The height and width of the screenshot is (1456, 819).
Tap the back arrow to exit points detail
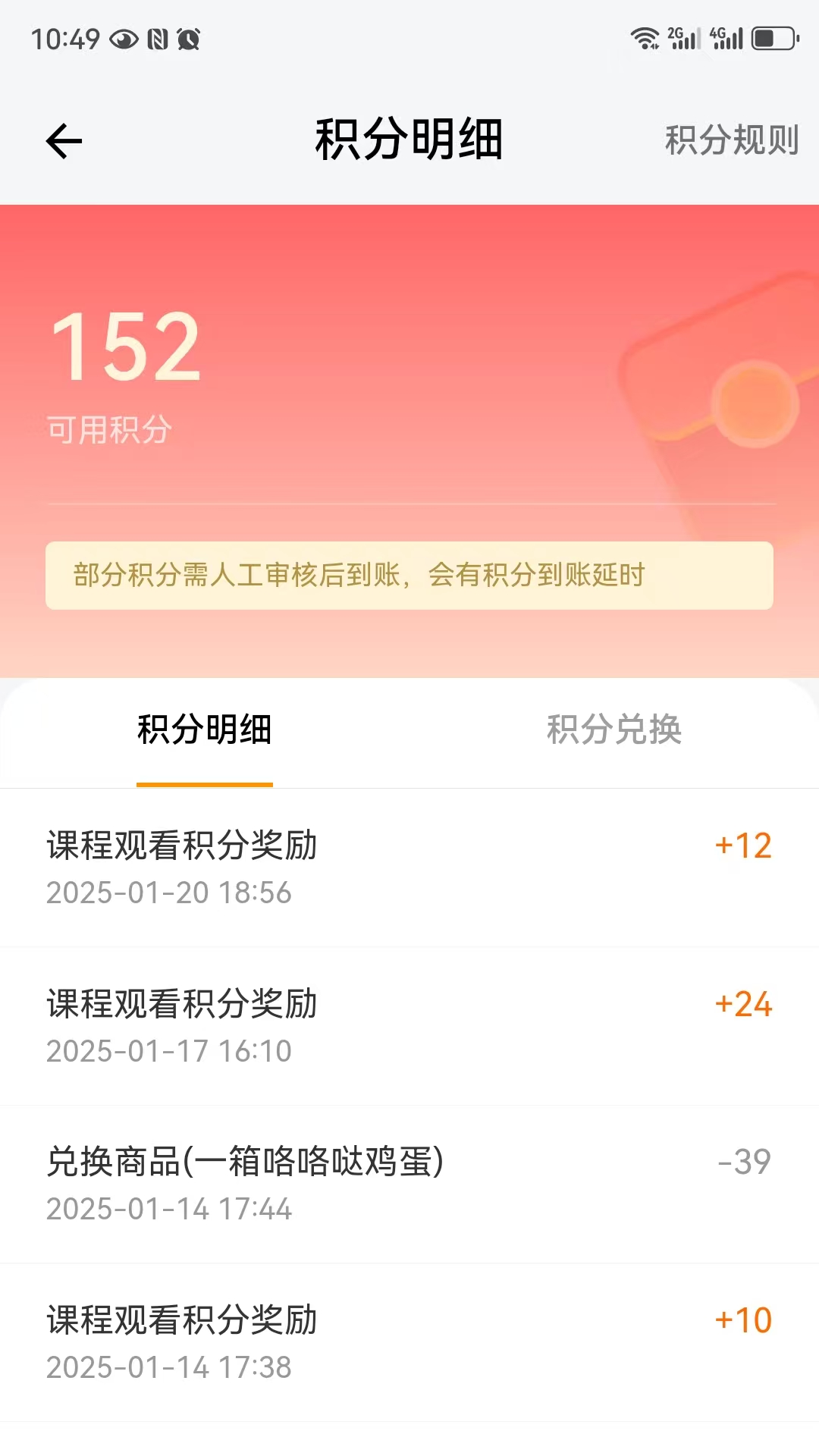point(63,140)
